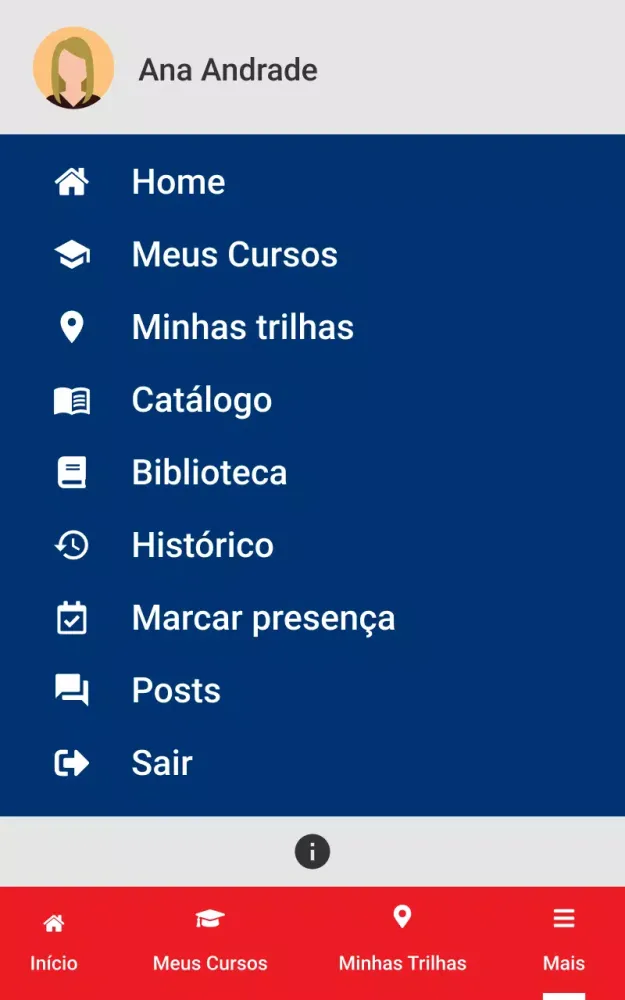Open Meus Cursos from the menu list

coord(234,255)
